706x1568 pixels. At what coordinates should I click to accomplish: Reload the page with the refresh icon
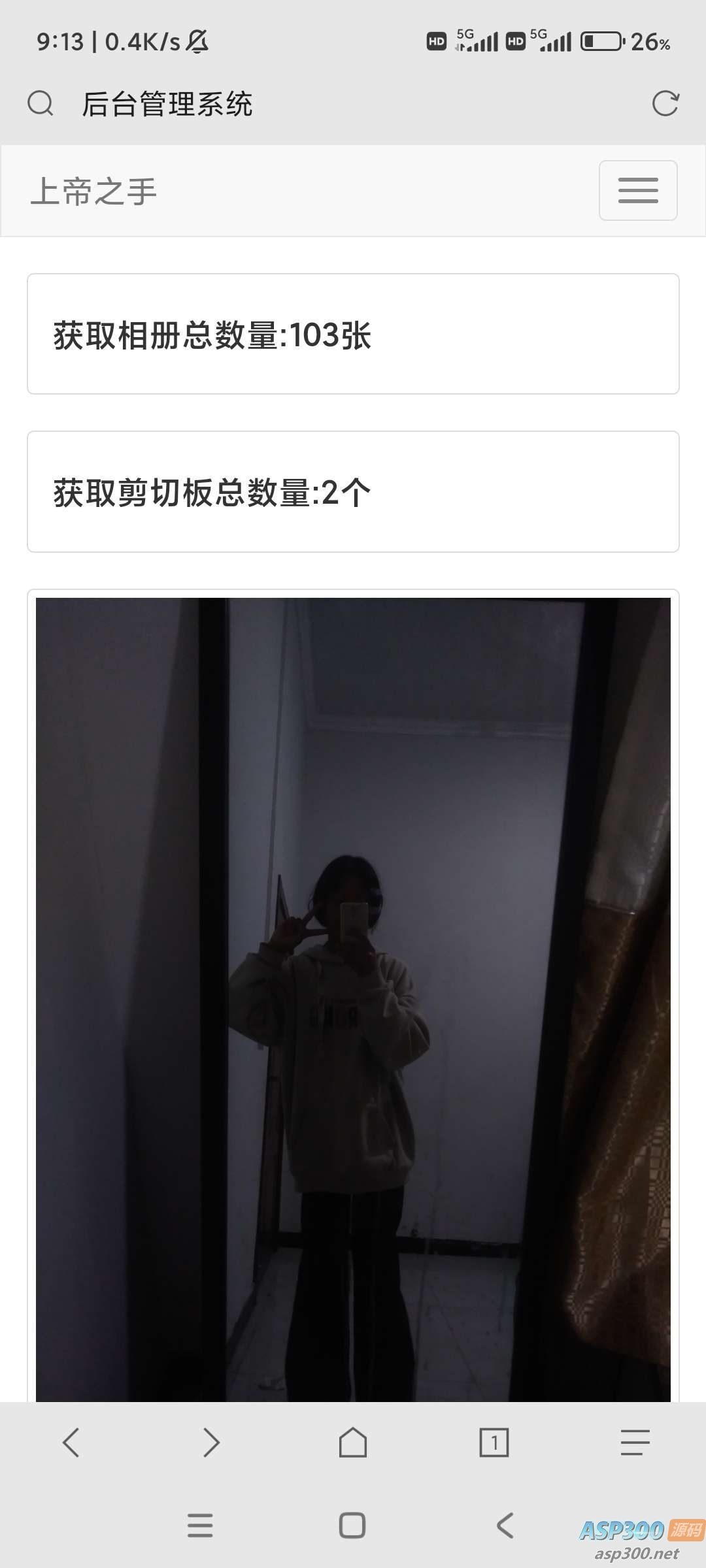665,103
